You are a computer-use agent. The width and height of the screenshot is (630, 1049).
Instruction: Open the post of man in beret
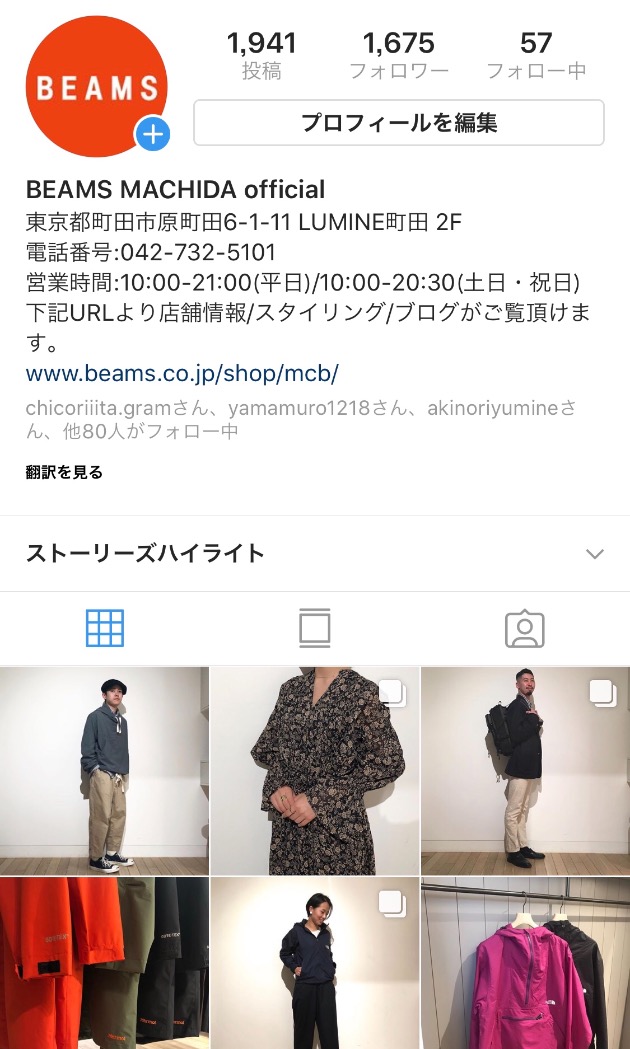pos(104,770)
